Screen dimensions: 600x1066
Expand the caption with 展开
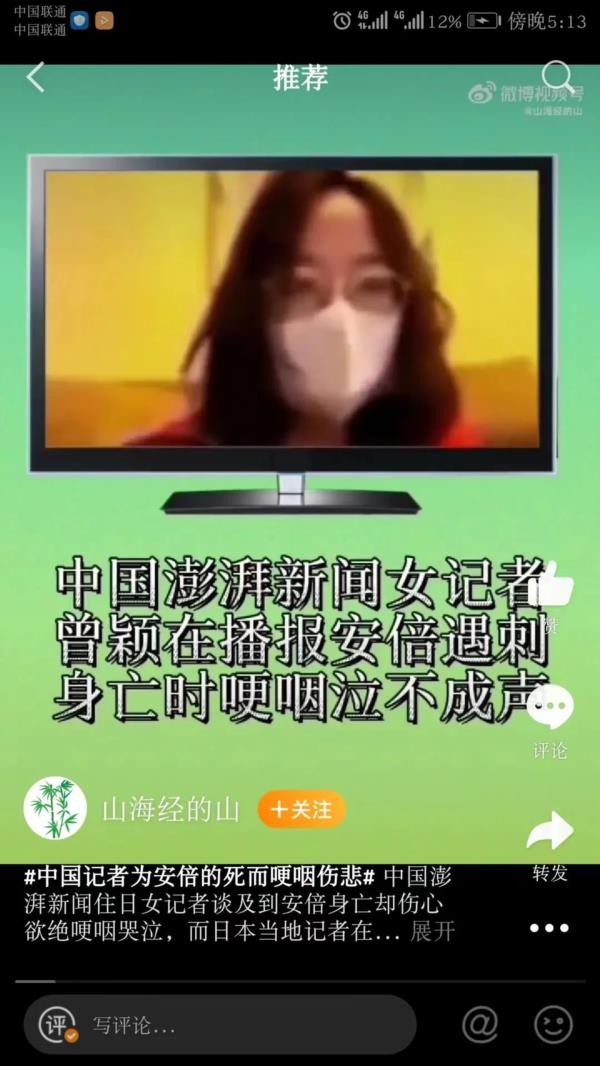[432, 932]
